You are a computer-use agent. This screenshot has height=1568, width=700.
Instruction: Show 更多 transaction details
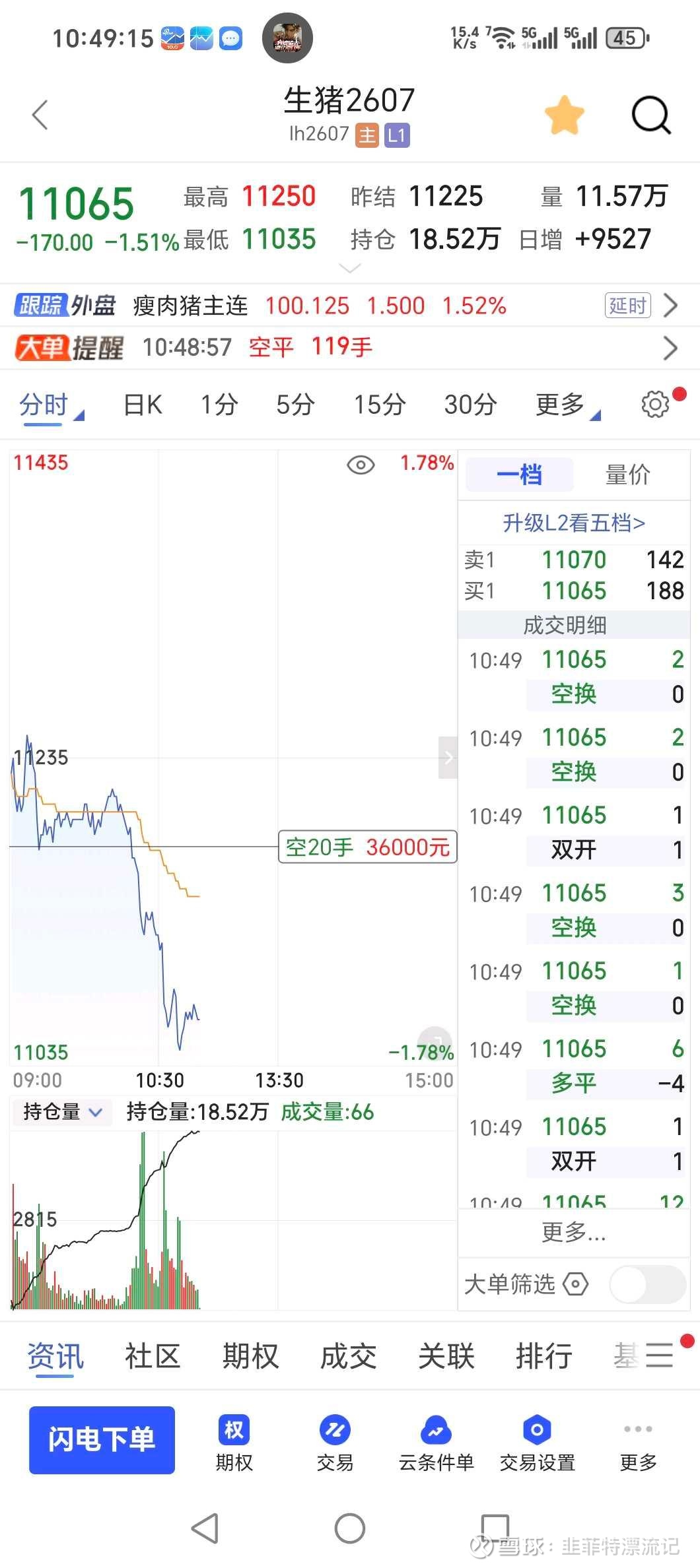[x=574, y=1231]
